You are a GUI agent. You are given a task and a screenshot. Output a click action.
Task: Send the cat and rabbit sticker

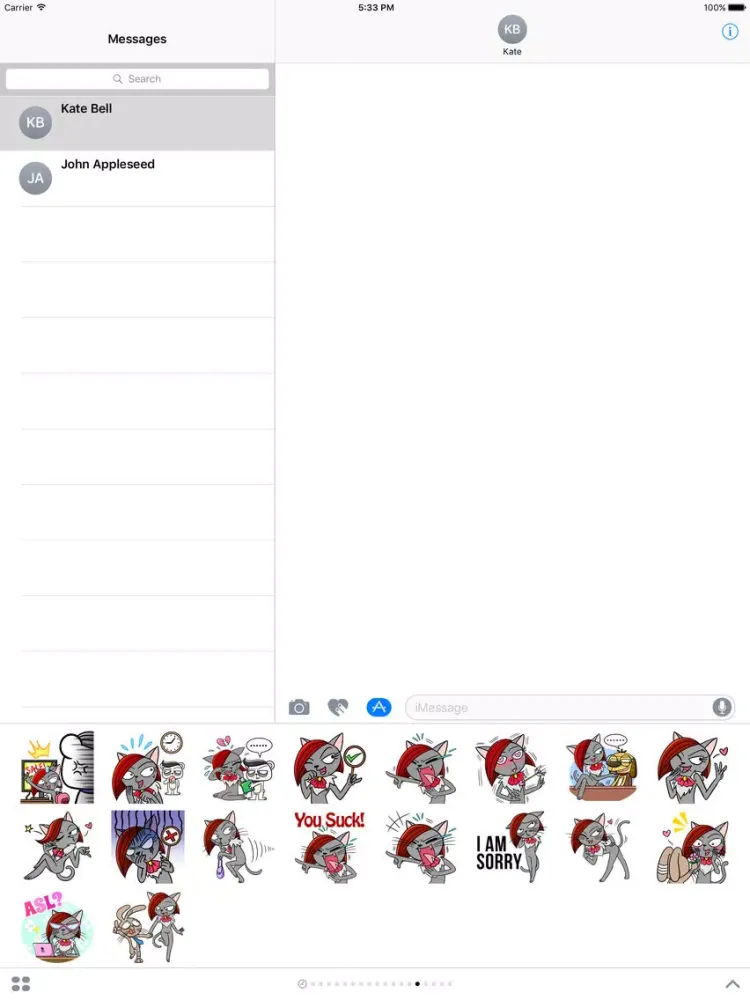coord(148,926)
